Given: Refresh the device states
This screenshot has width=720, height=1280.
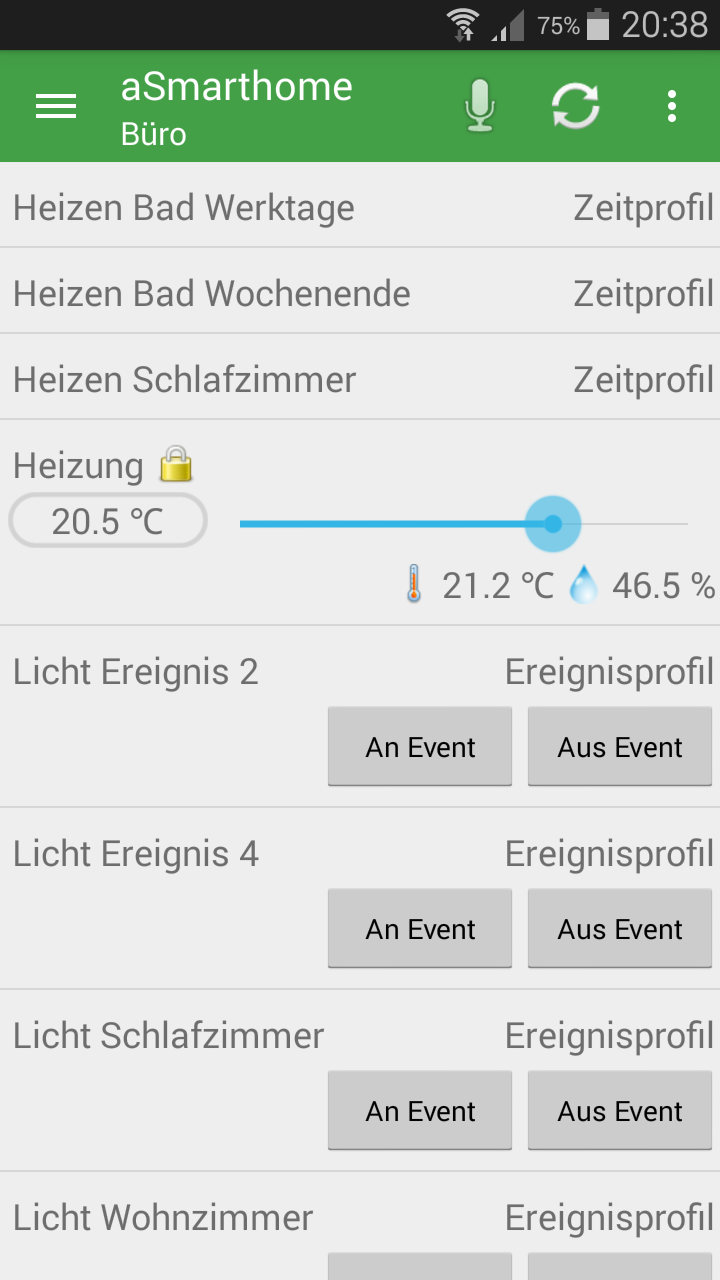Looking at the screenshot, I should pyautogui.click(x=576, y=106).
